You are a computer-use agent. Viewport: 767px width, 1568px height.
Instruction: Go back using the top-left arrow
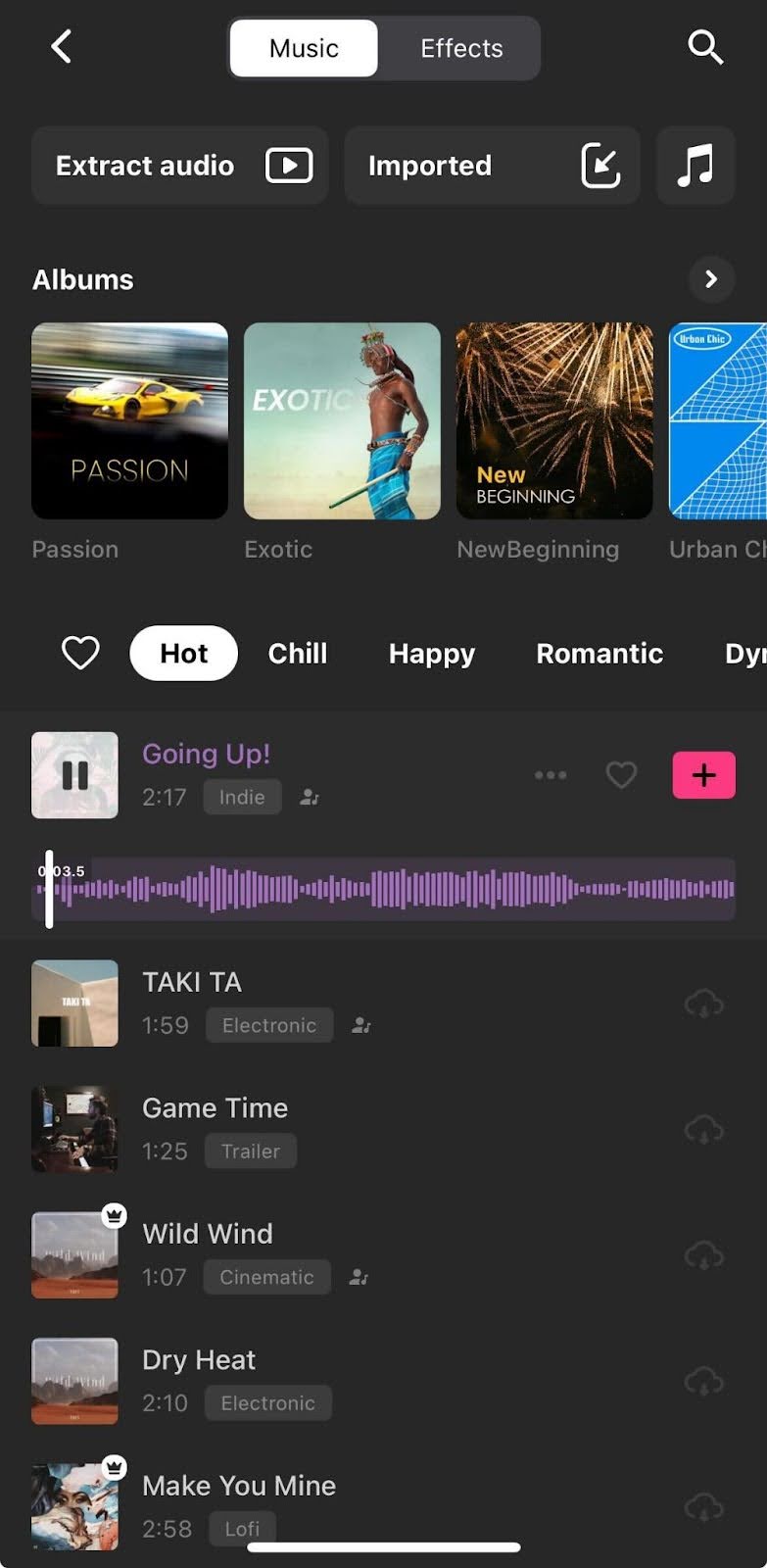click(61, 46)
